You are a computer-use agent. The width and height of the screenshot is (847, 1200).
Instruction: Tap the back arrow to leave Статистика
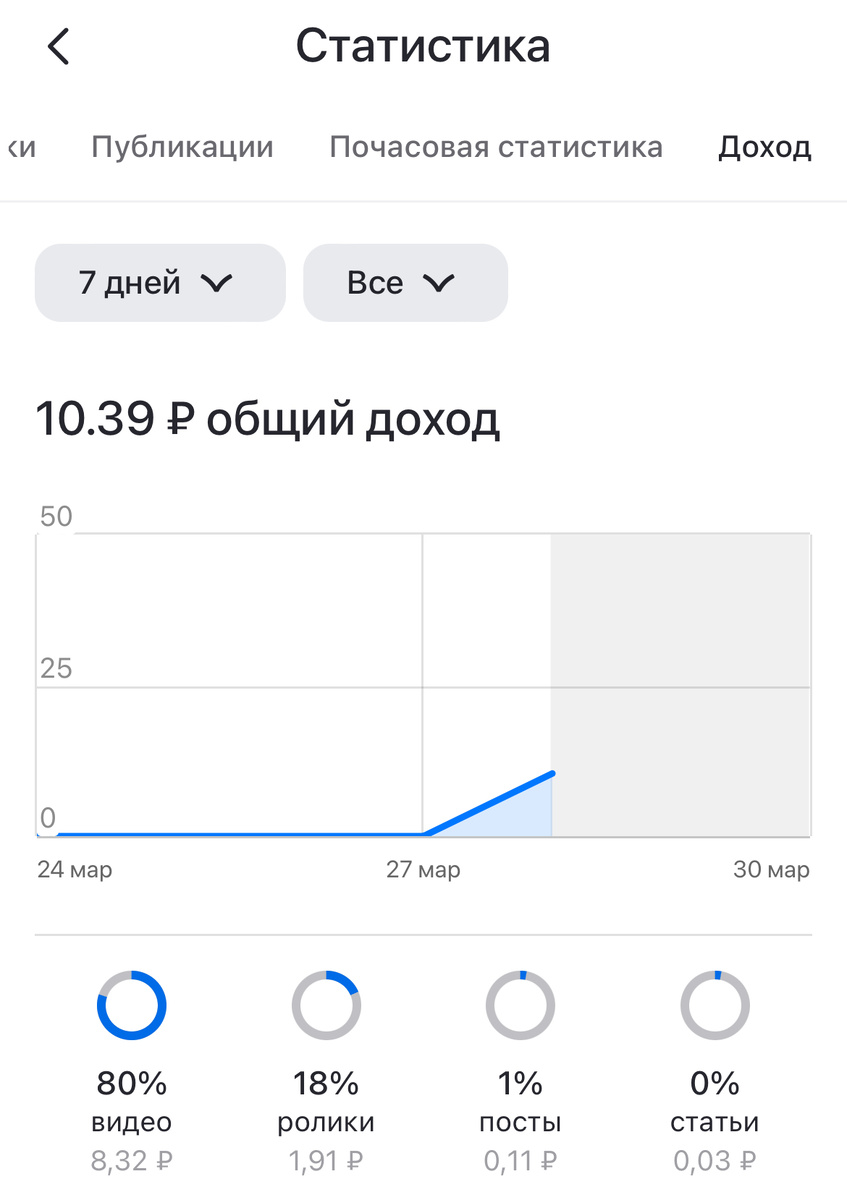(x=57, y=46)
